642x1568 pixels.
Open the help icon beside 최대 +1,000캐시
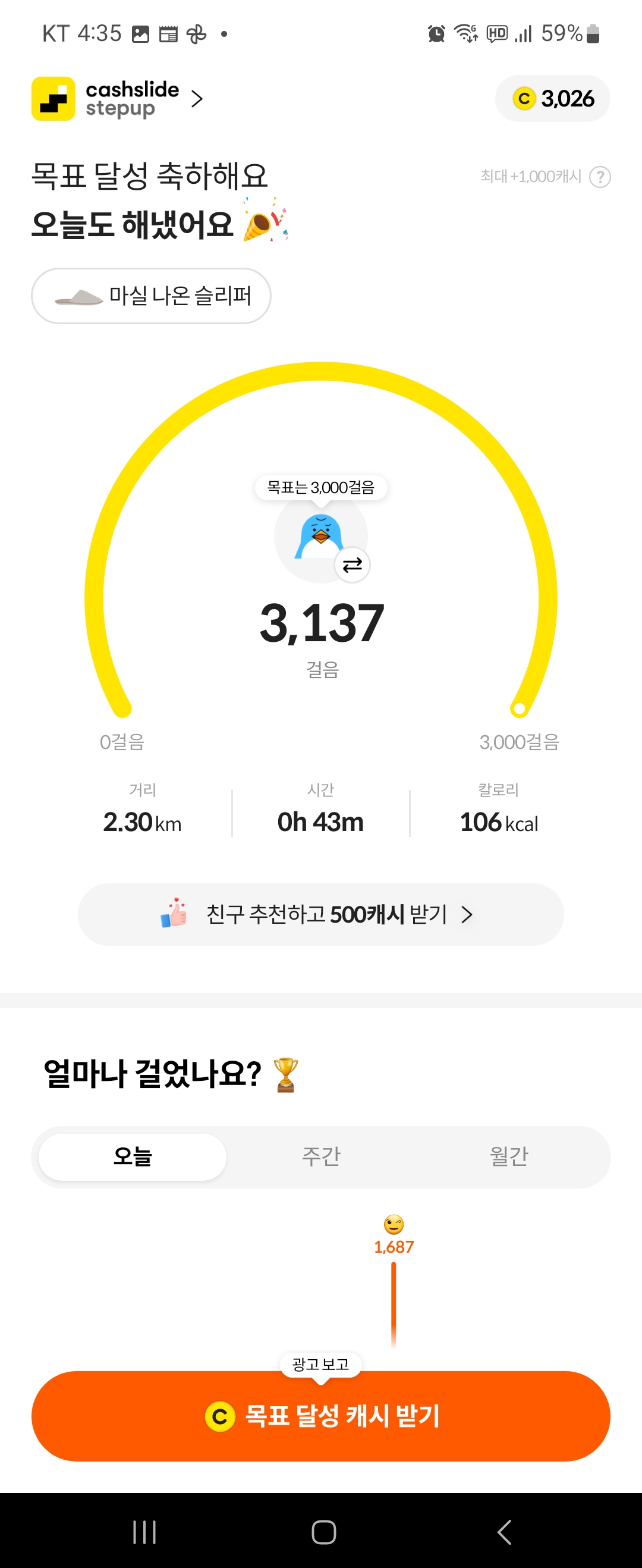pos(599,177)
